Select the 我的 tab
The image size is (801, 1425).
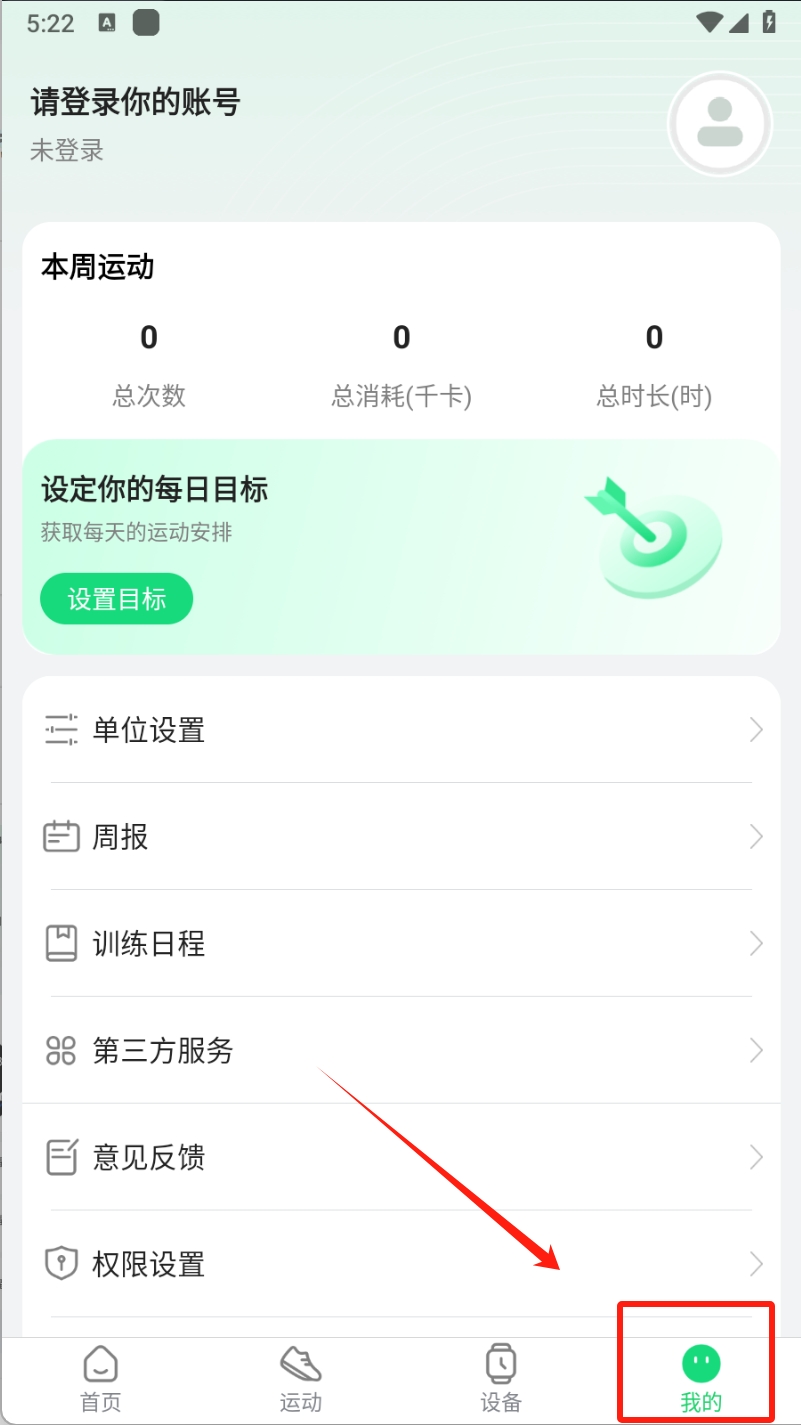(700, 1378)
